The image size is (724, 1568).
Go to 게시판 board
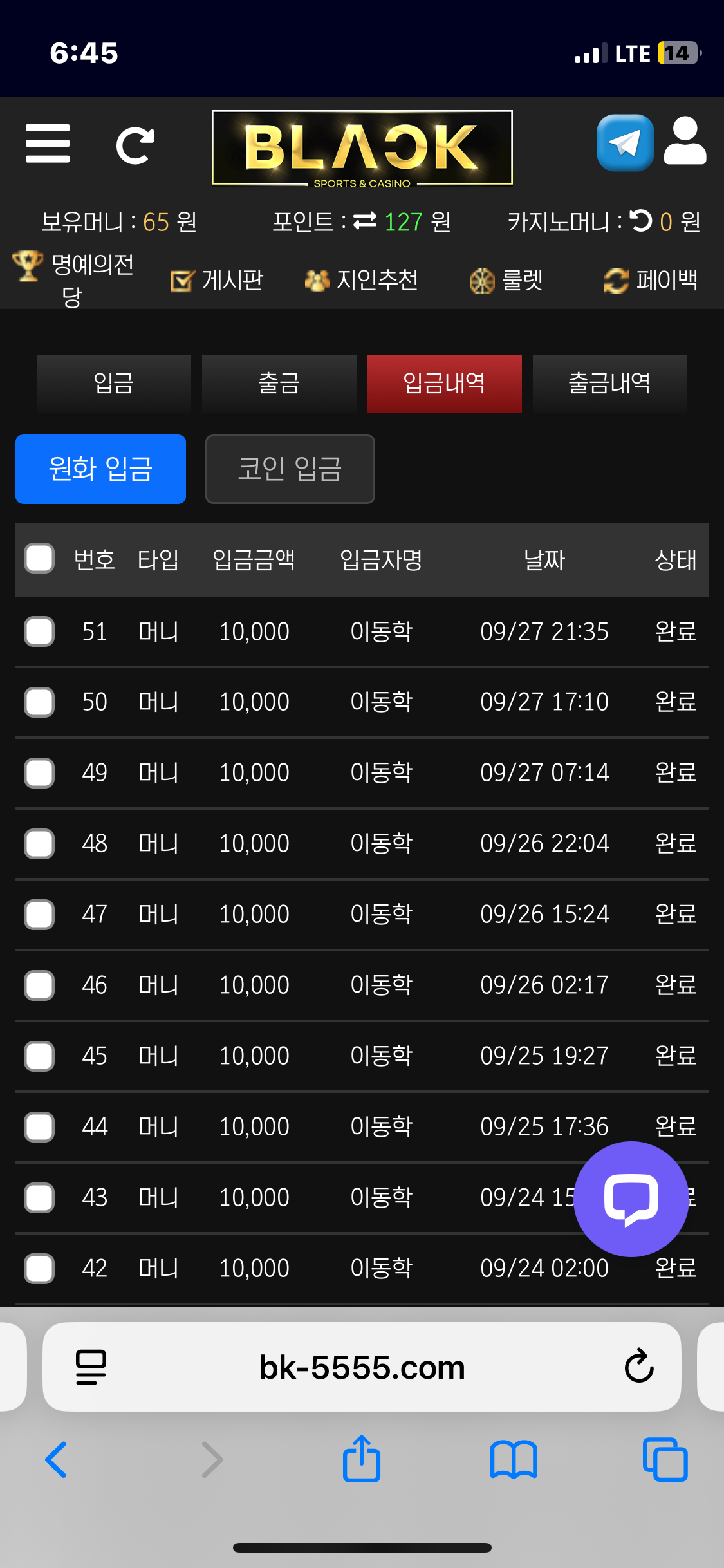pyautogui.click(x=217, y=280)
